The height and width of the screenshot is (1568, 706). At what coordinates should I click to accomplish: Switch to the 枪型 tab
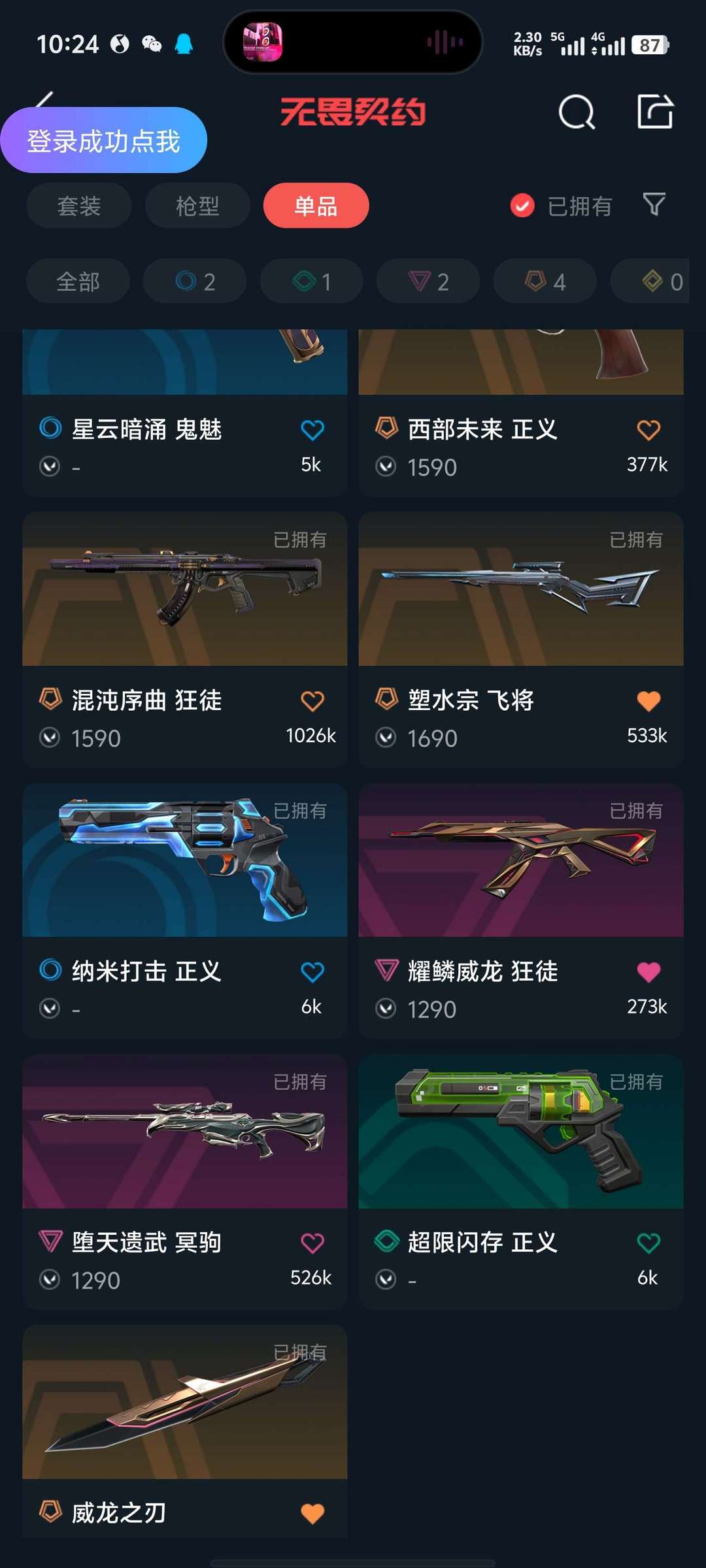(x=197, y=206)
